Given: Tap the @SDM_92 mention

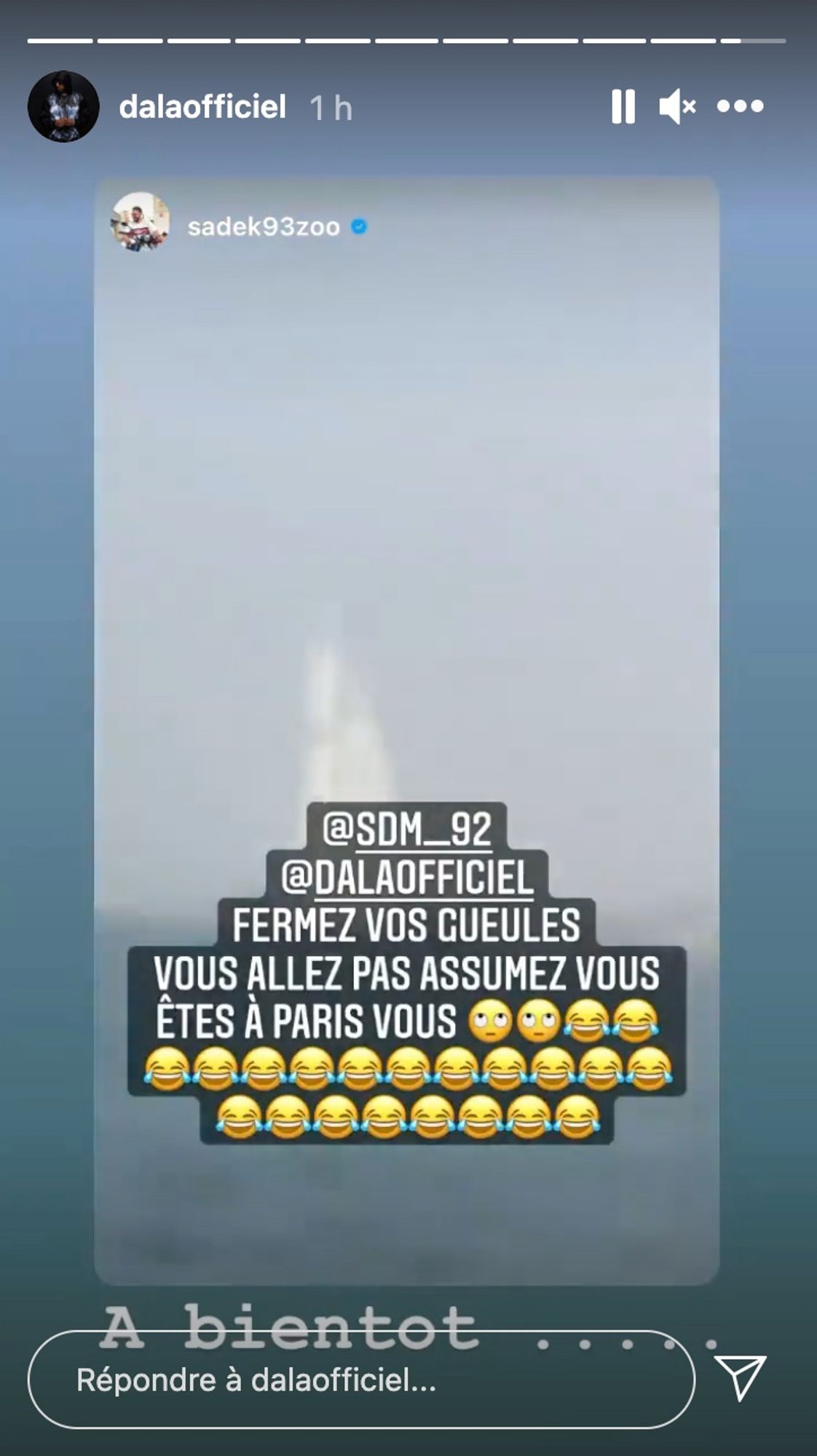Looking at the screenshot, I should pyautogui.click(x=407, y=828).
